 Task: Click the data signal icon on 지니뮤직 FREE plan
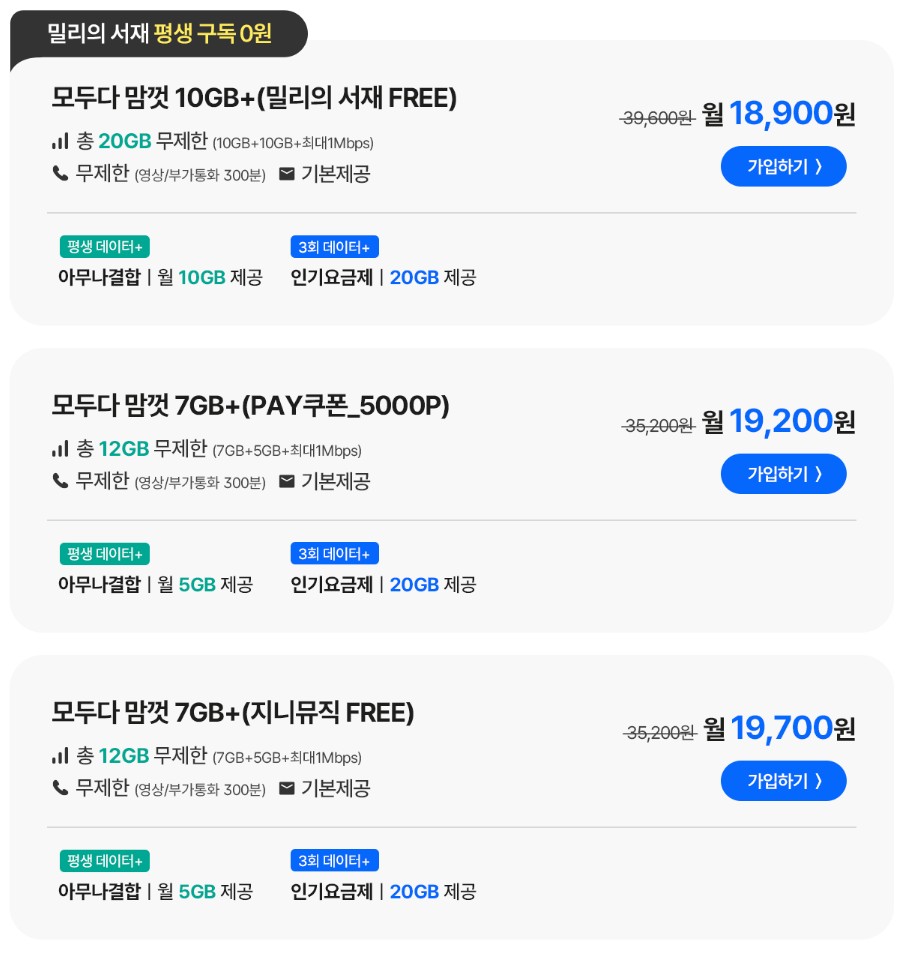point(60,756)
